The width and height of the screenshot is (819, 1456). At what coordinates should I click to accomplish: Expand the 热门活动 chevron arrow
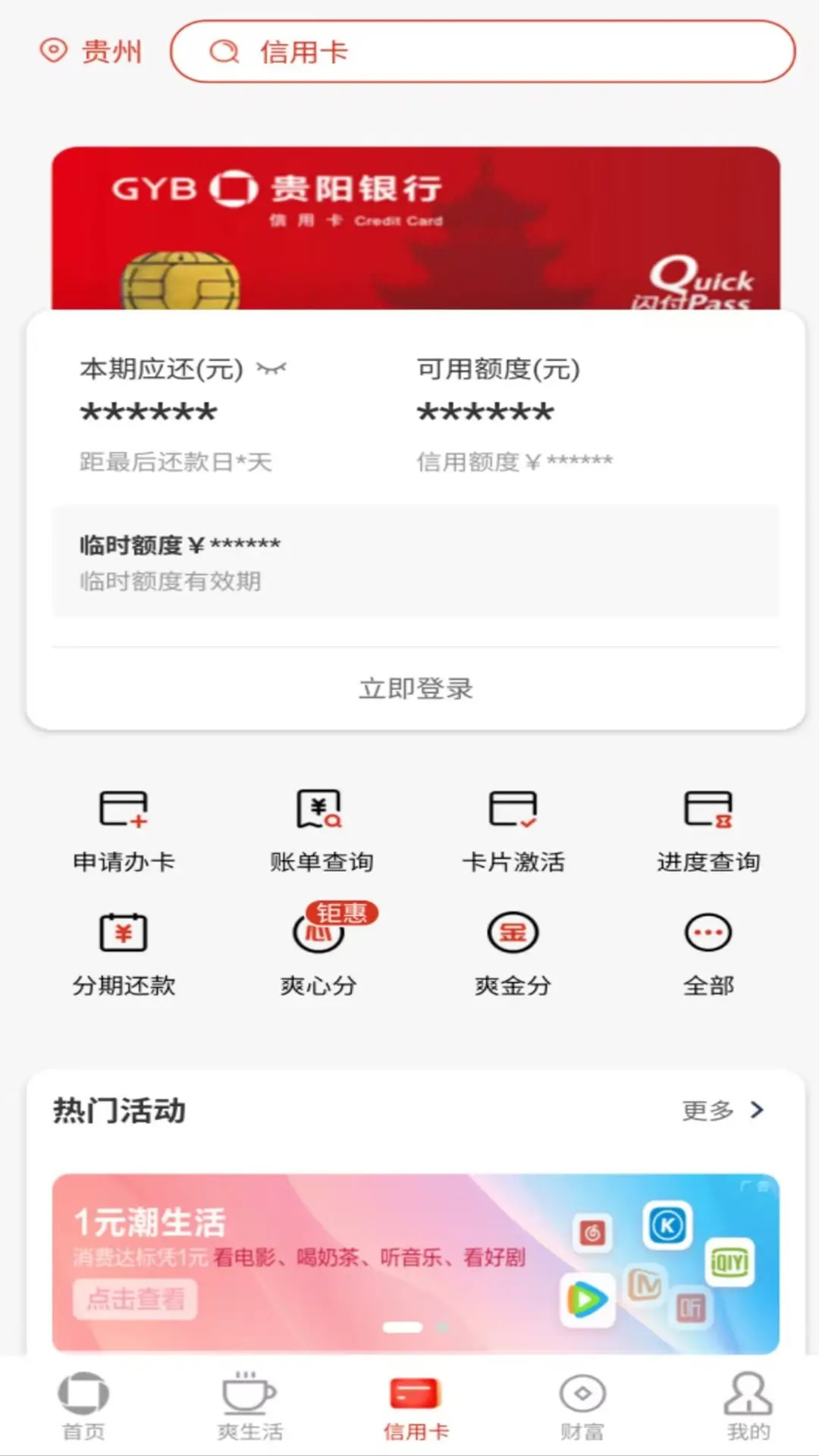coord(757,1110)
